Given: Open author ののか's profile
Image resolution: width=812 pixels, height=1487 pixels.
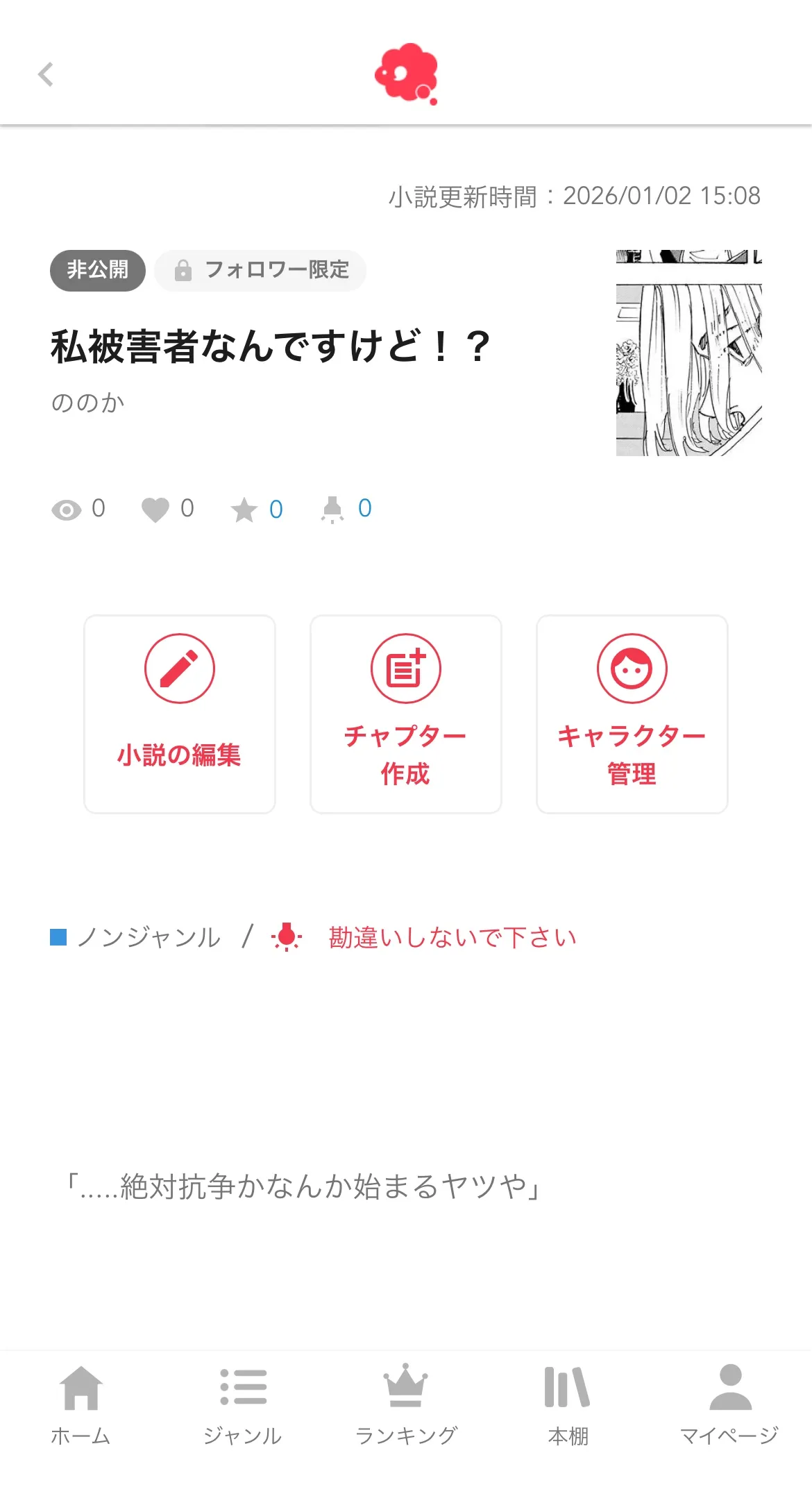Looking at the screenshot, I should (x=88, y=403).
